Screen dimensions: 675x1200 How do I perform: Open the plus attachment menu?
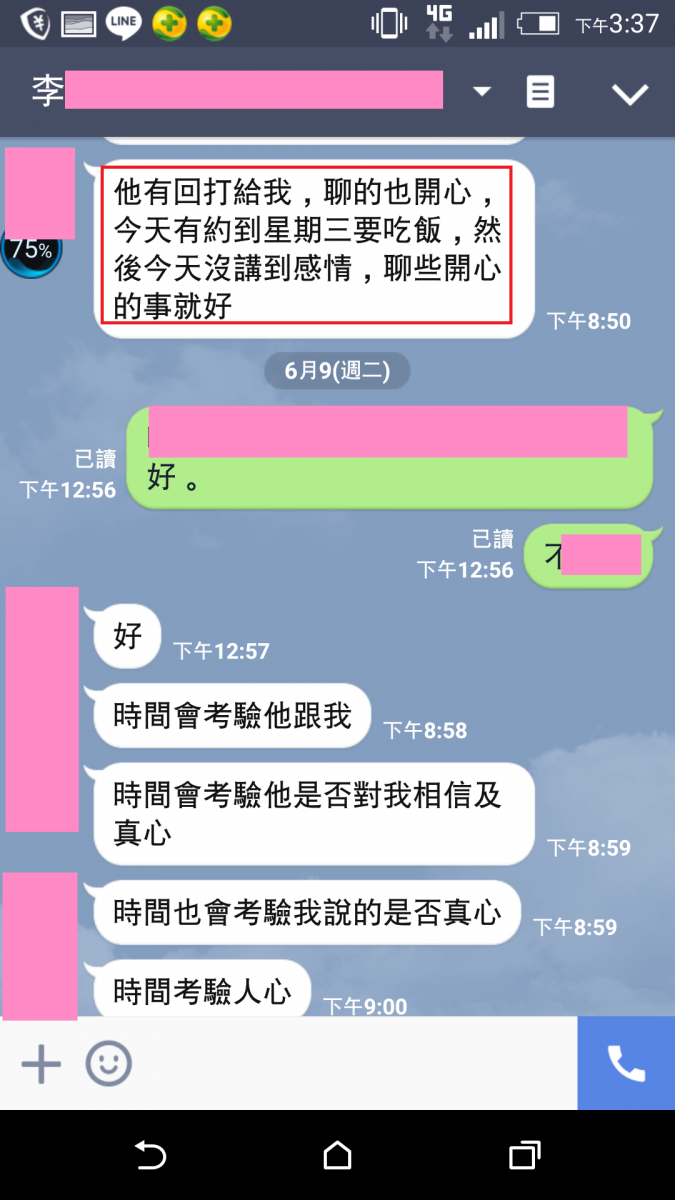tap(41, 1064)
